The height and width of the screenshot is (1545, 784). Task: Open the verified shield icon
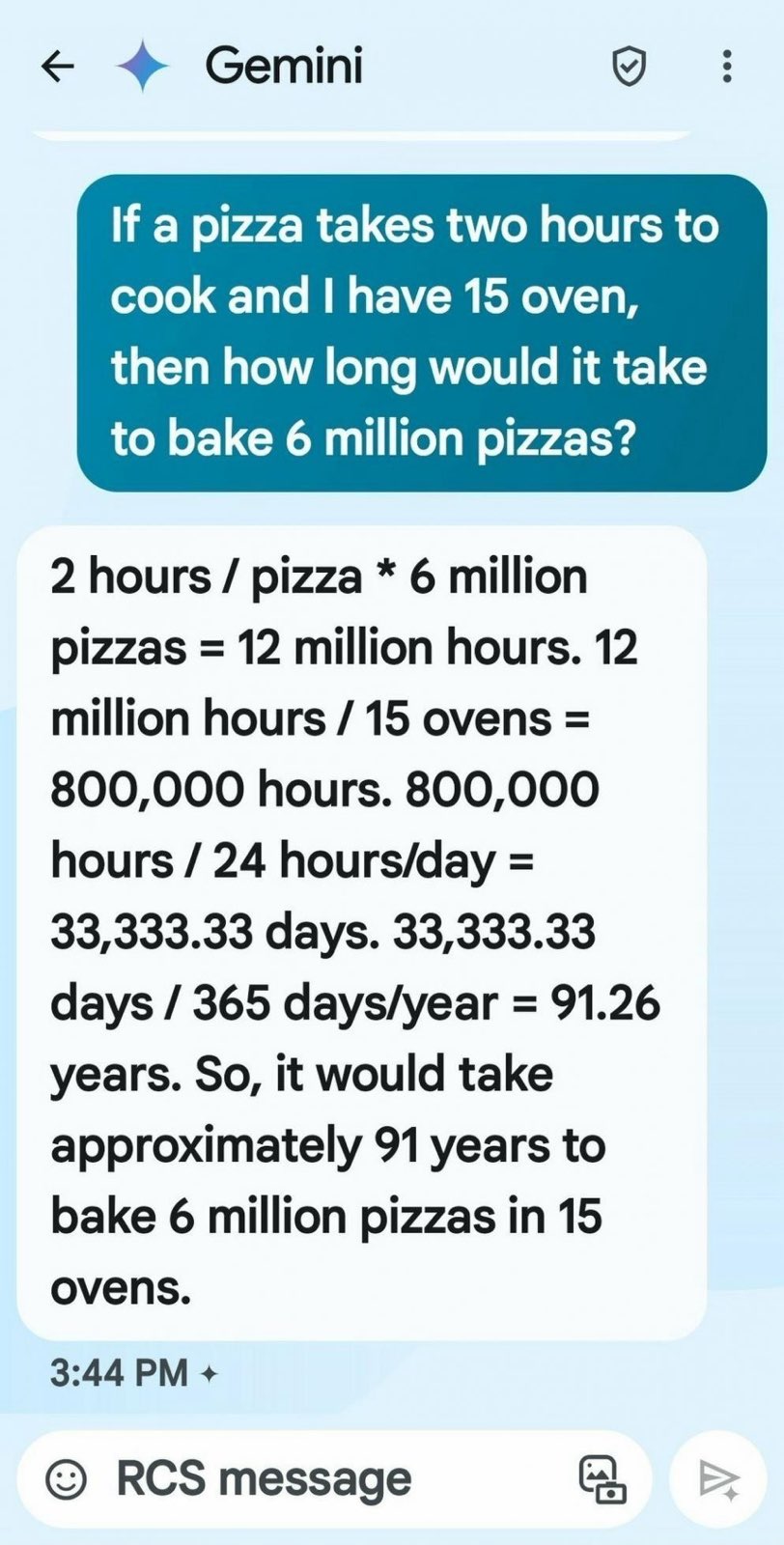(629, 68)
